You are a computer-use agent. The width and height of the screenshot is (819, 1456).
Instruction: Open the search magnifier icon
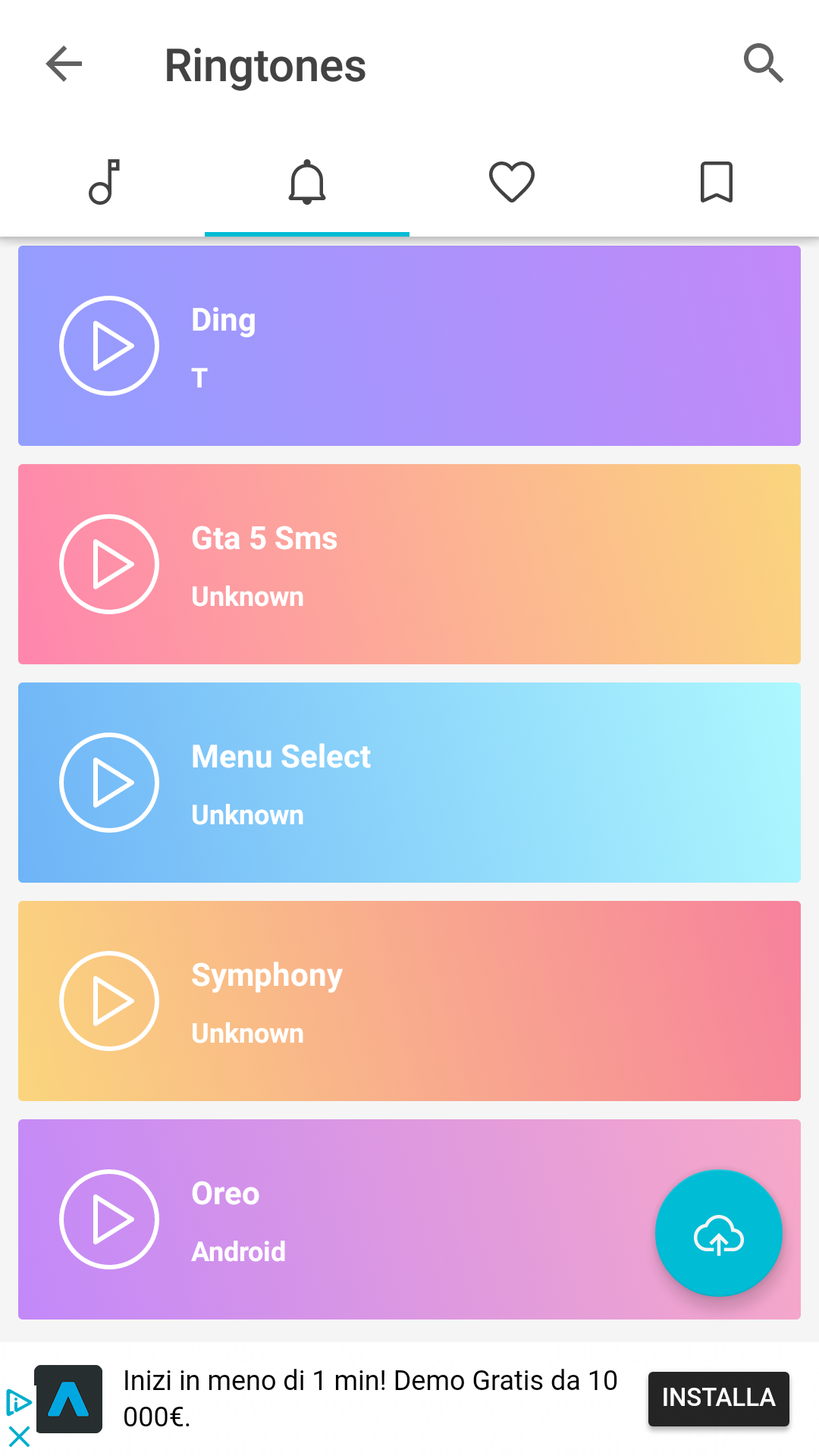click(763, 63)
